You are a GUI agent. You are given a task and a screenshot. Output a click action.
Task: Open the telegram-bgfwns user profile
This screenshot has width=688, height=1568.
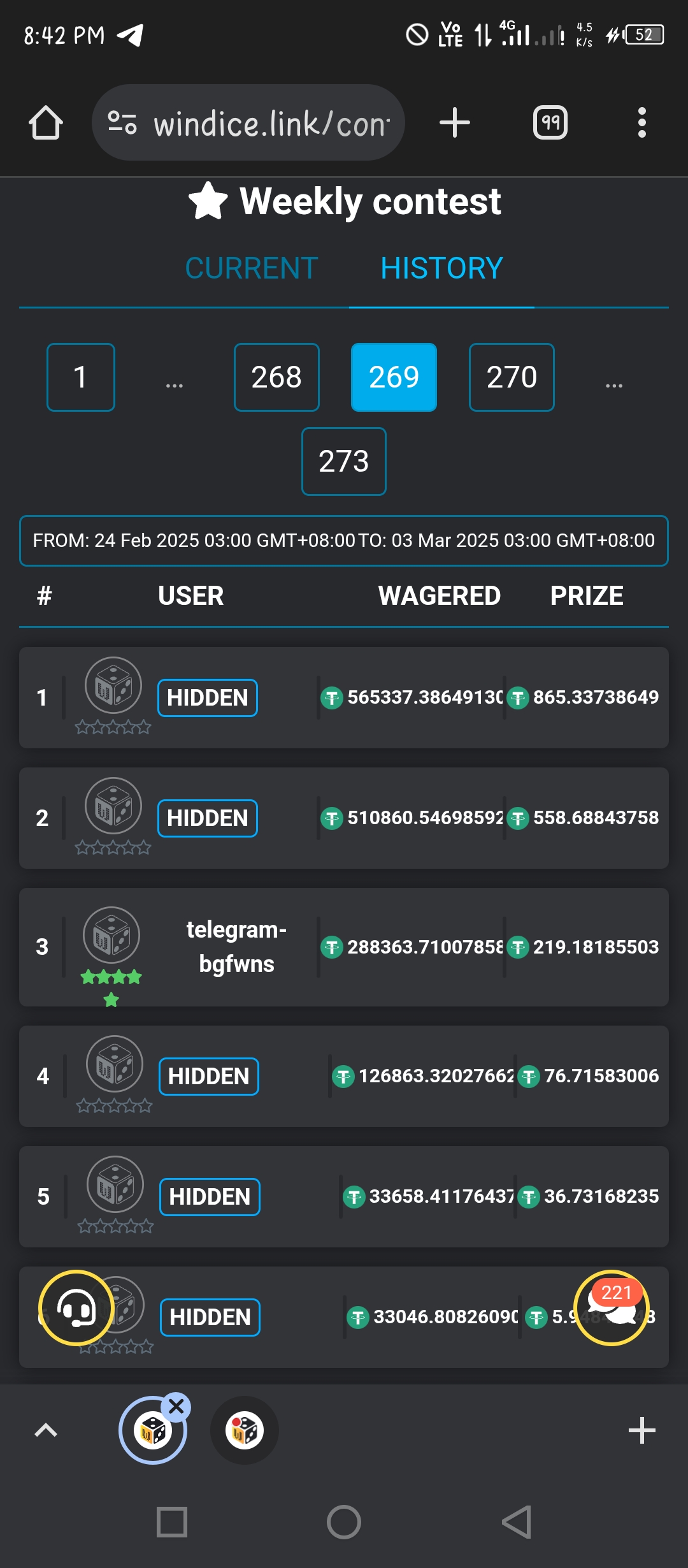(236, 947)
